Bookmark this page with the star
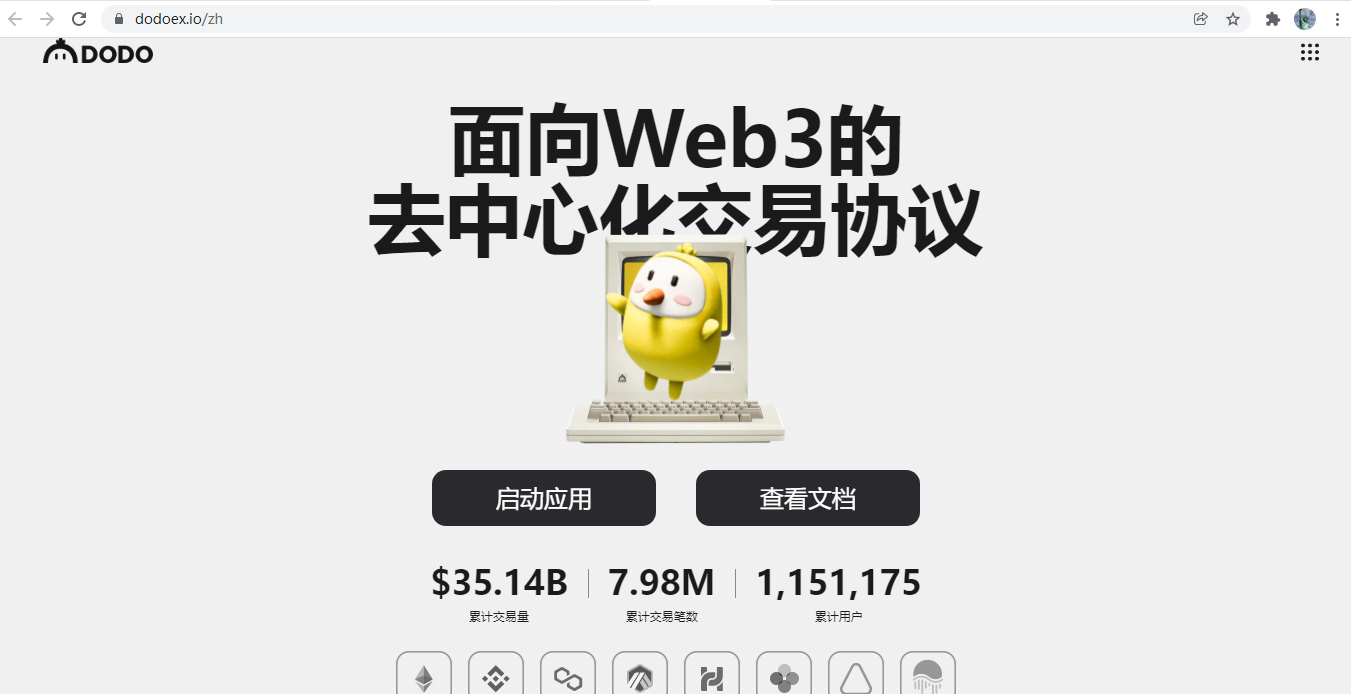1351x694 pixels. click(1233, 19)
